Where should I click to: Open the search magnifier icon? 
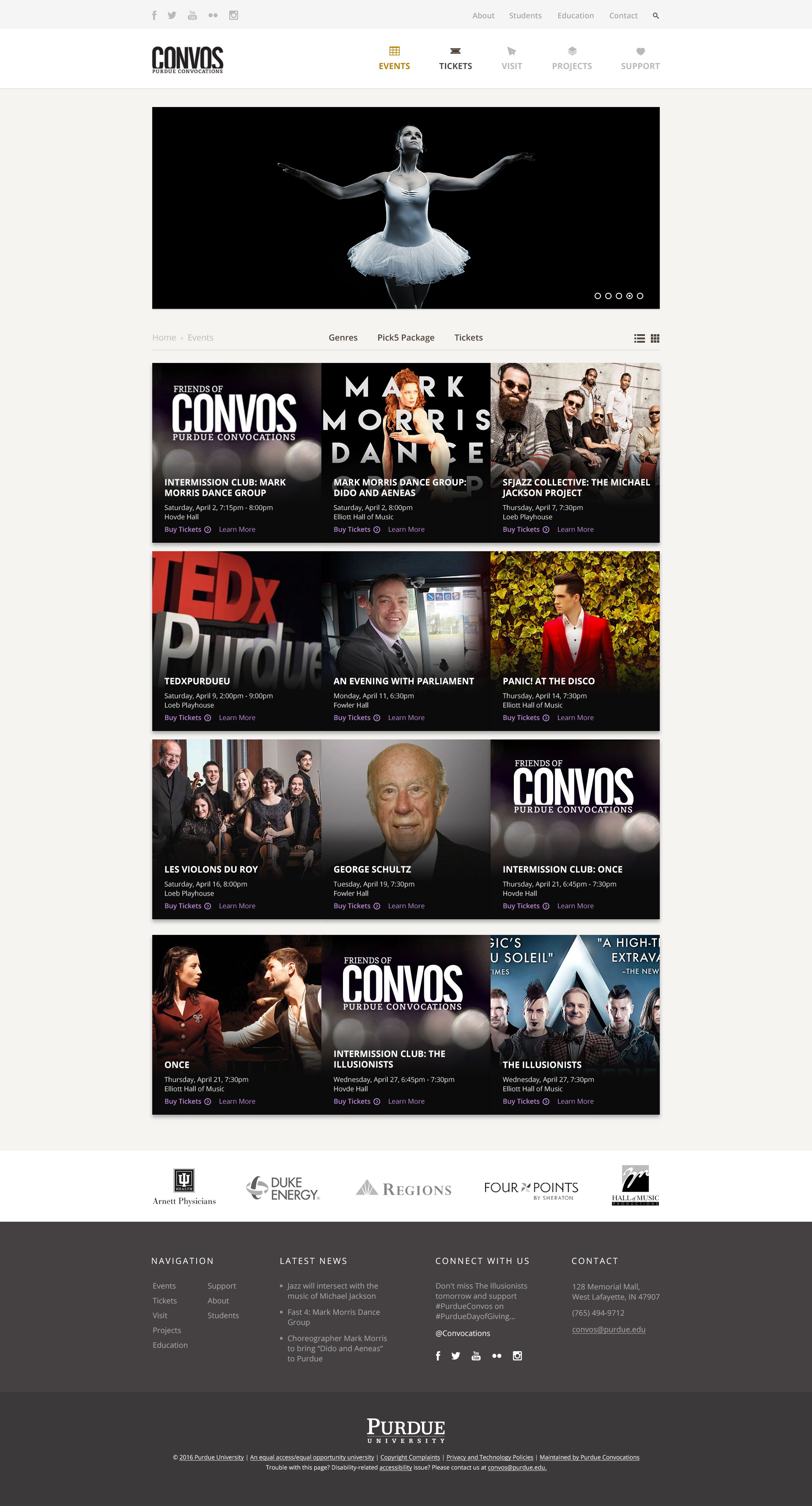[x=656, y=16]
